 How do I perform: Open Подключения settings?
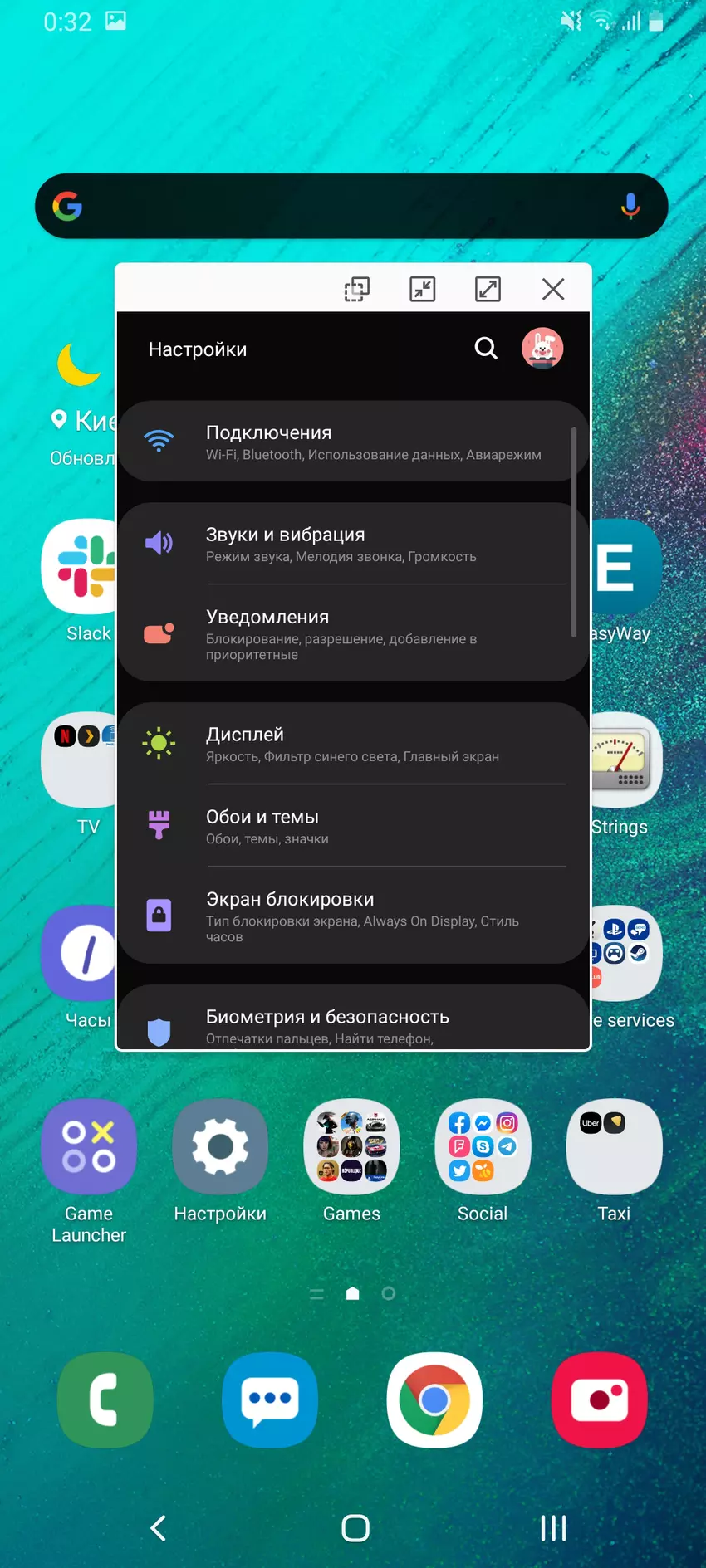point(353,442)
